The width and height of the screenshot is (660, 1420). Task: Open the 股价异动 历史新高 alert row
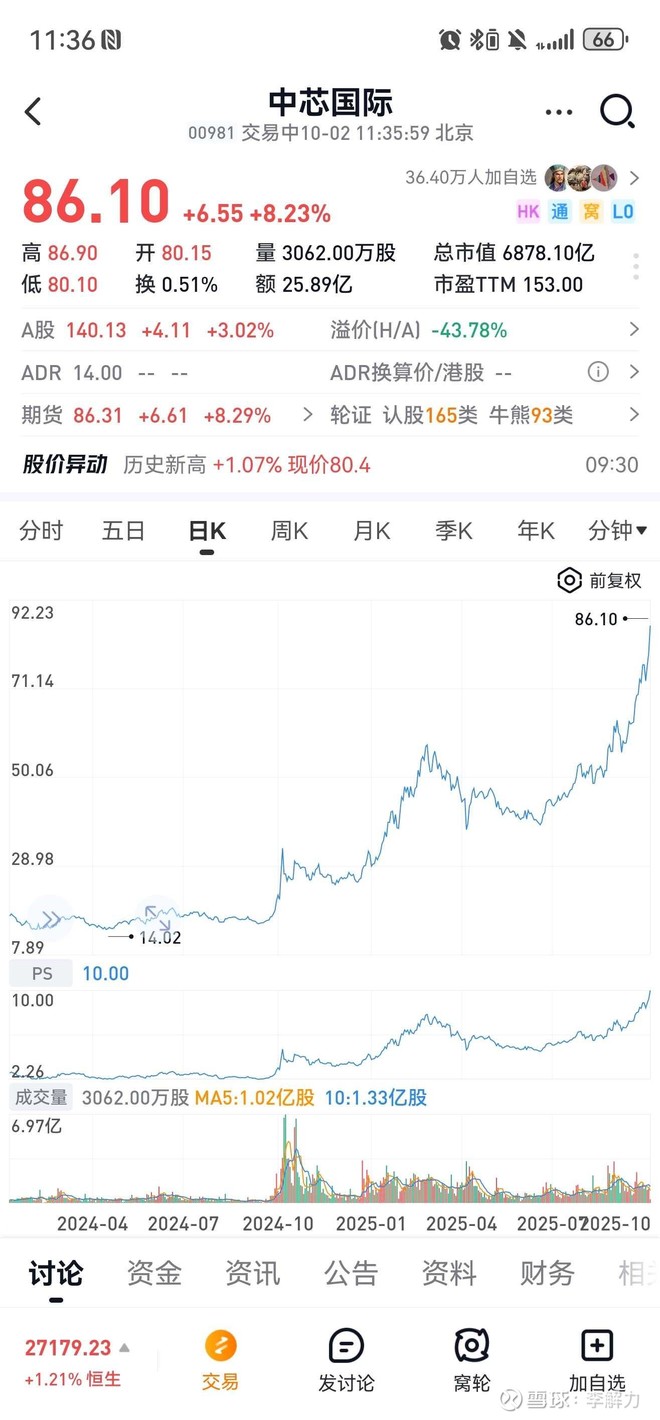[330, 465]
